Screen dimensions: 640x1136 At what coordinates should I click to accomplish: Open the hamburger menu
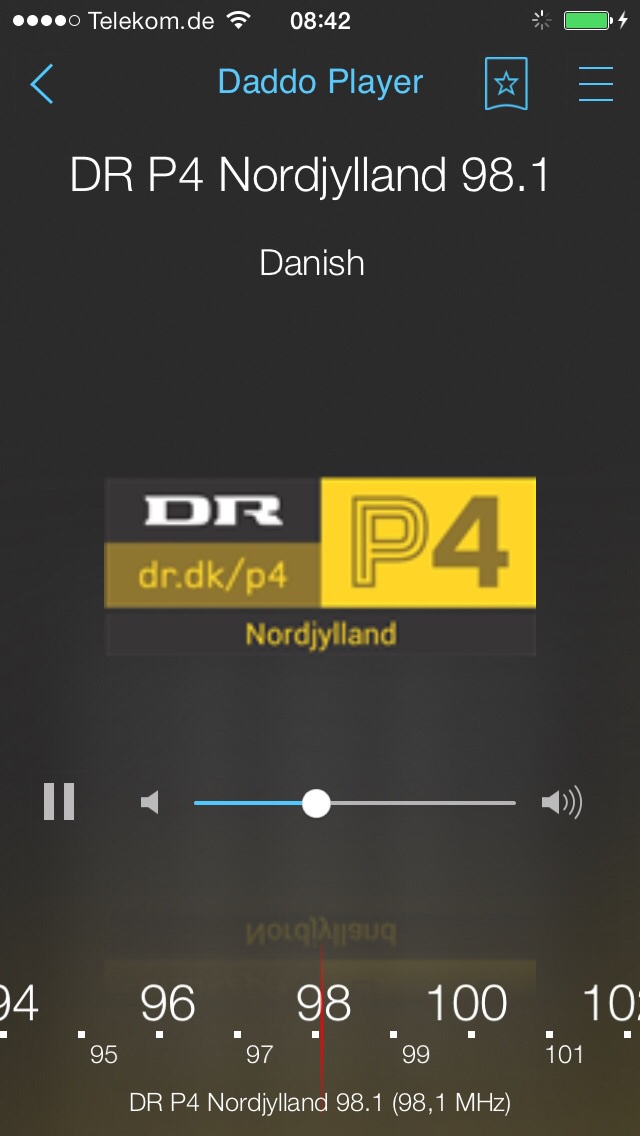click(596, 84)
